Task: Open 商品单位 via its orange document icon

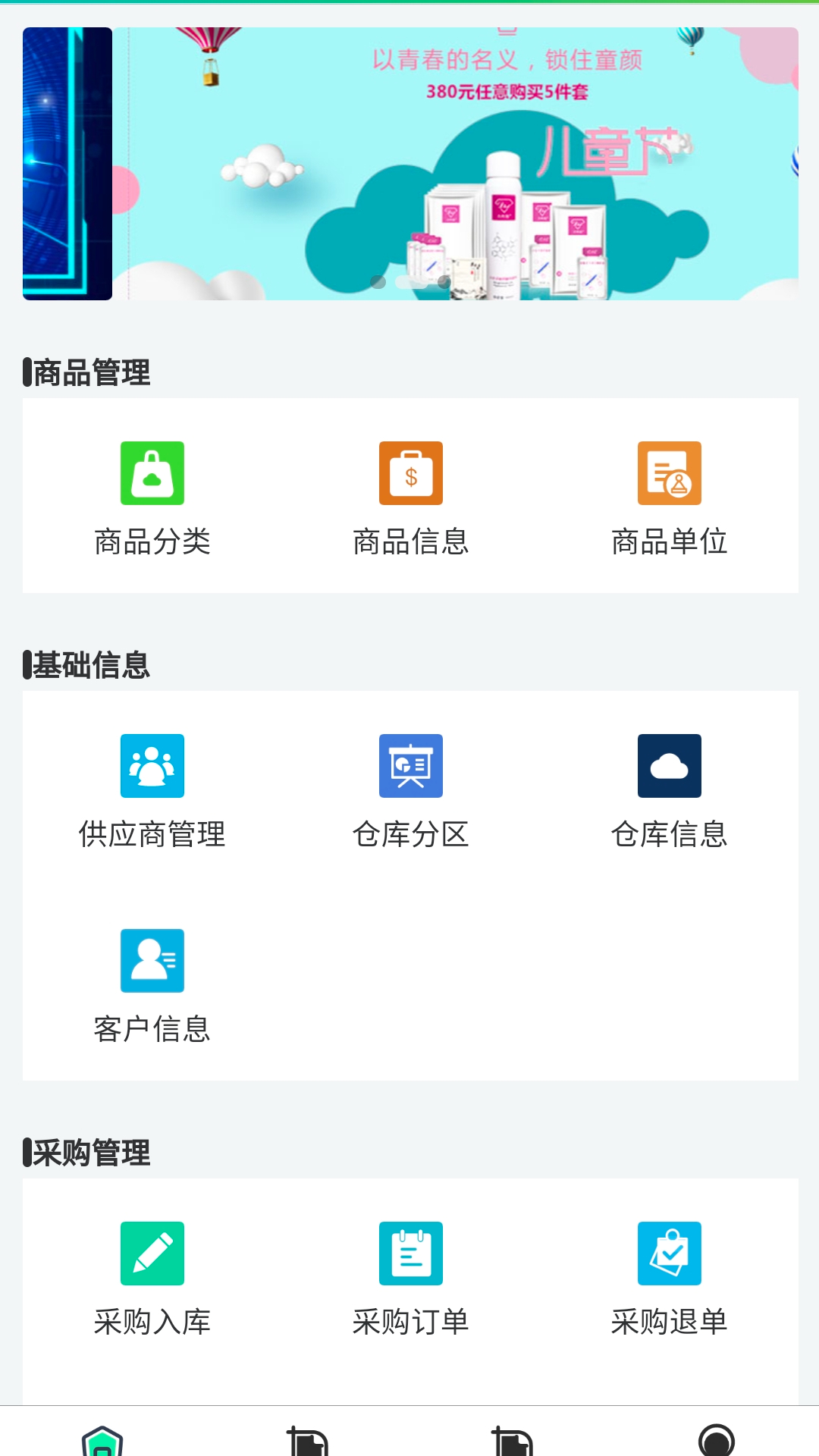Action: coord(670,472)
